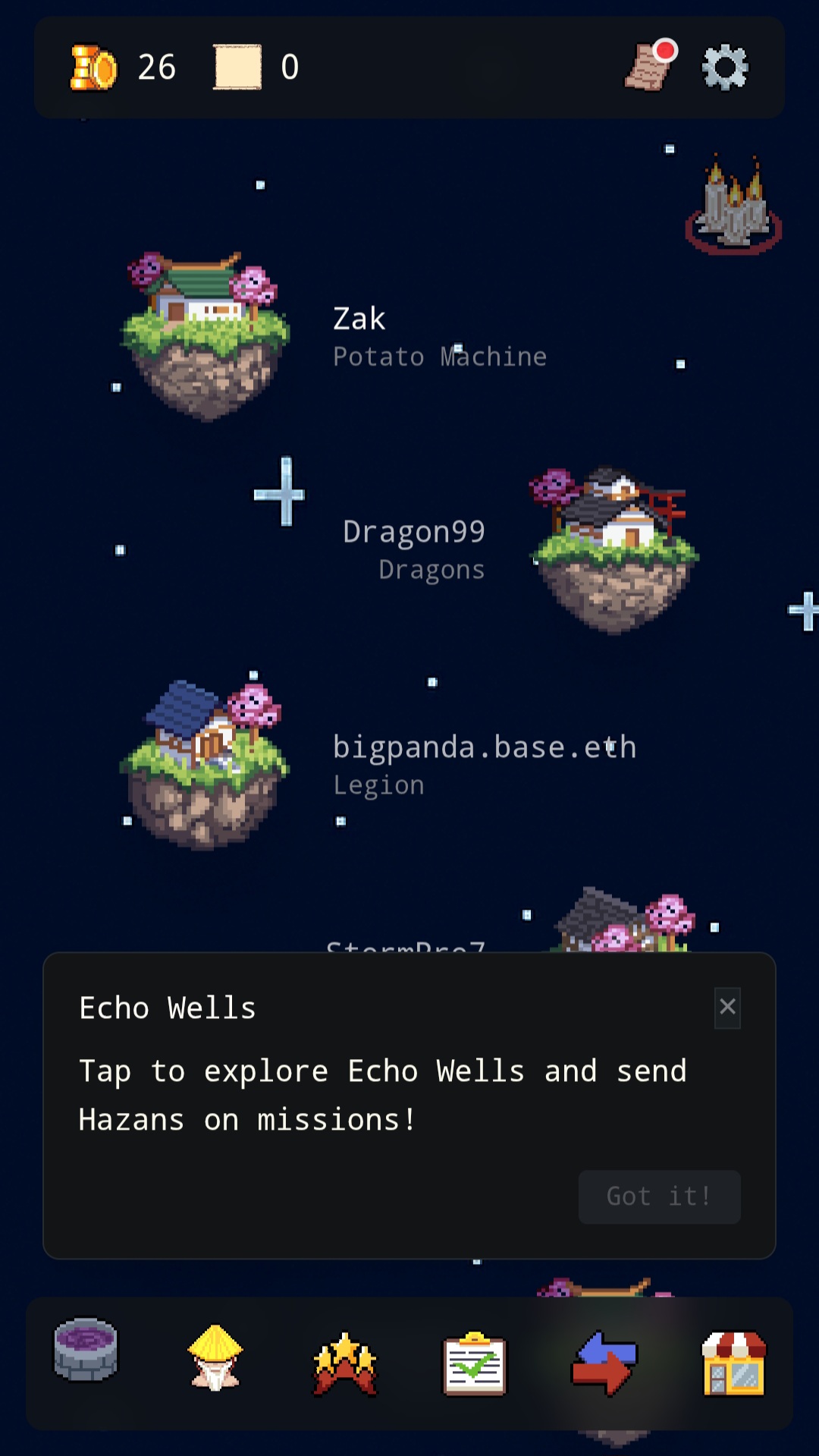The image size is (819, 1456).
Task: Visit Zak's floating island
Action: click(x=205, y=334)
